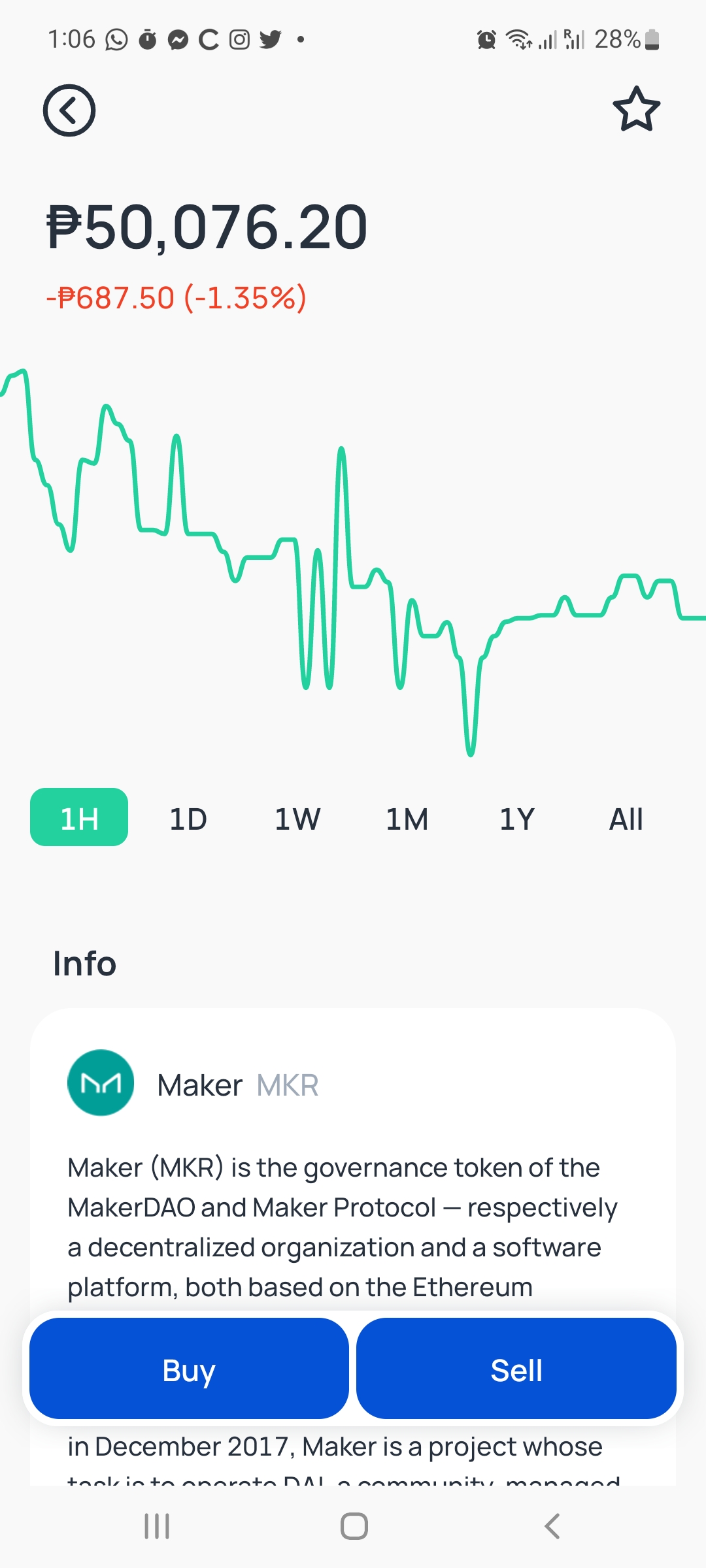Go back using the circled arrow
This screenshot has width=706, height=1568.
[x=69, y=110]
